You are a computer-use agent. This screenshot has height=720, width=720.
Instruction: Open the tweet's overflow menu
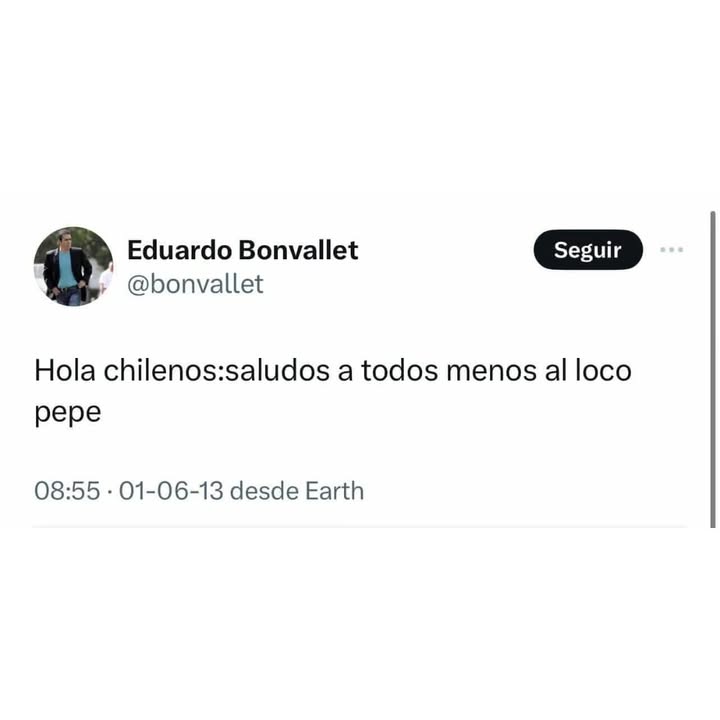[673, 249]
